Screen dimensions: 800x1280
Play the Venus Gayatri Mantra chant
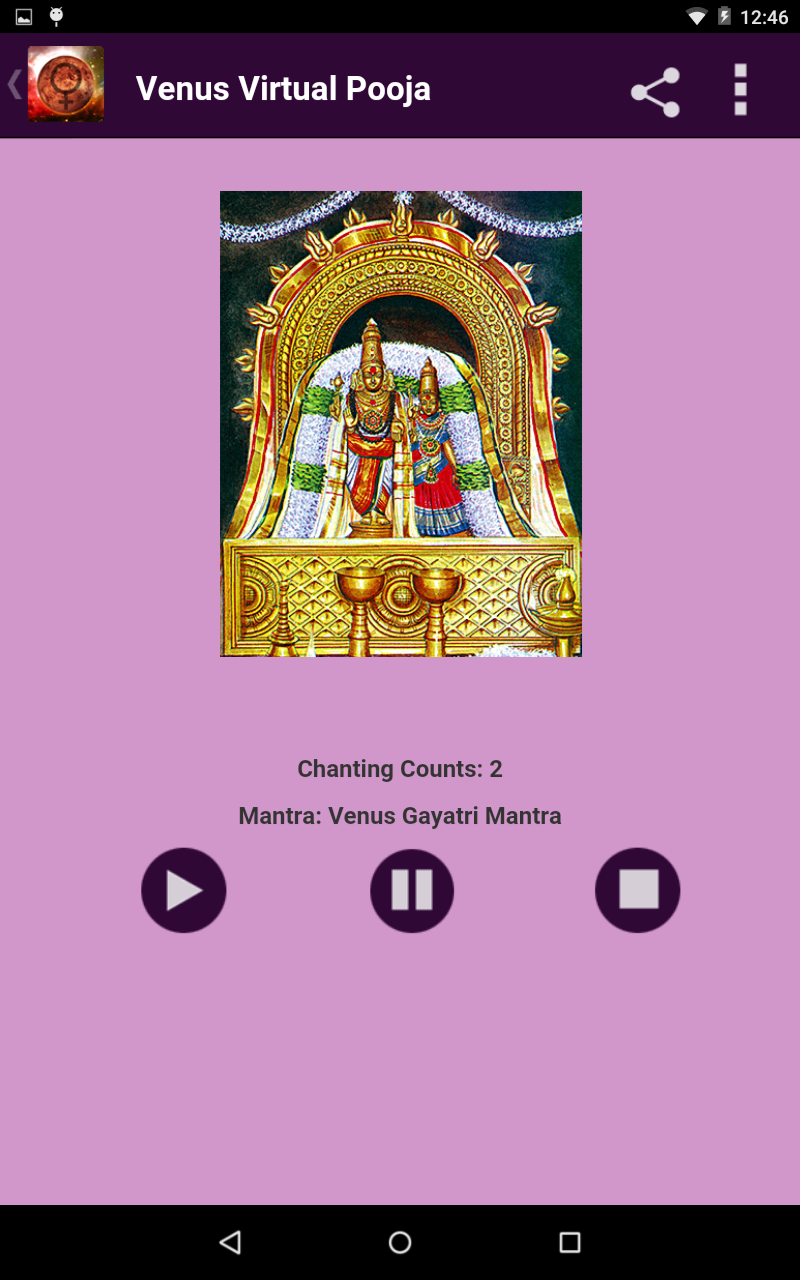[x=184, y=890]
